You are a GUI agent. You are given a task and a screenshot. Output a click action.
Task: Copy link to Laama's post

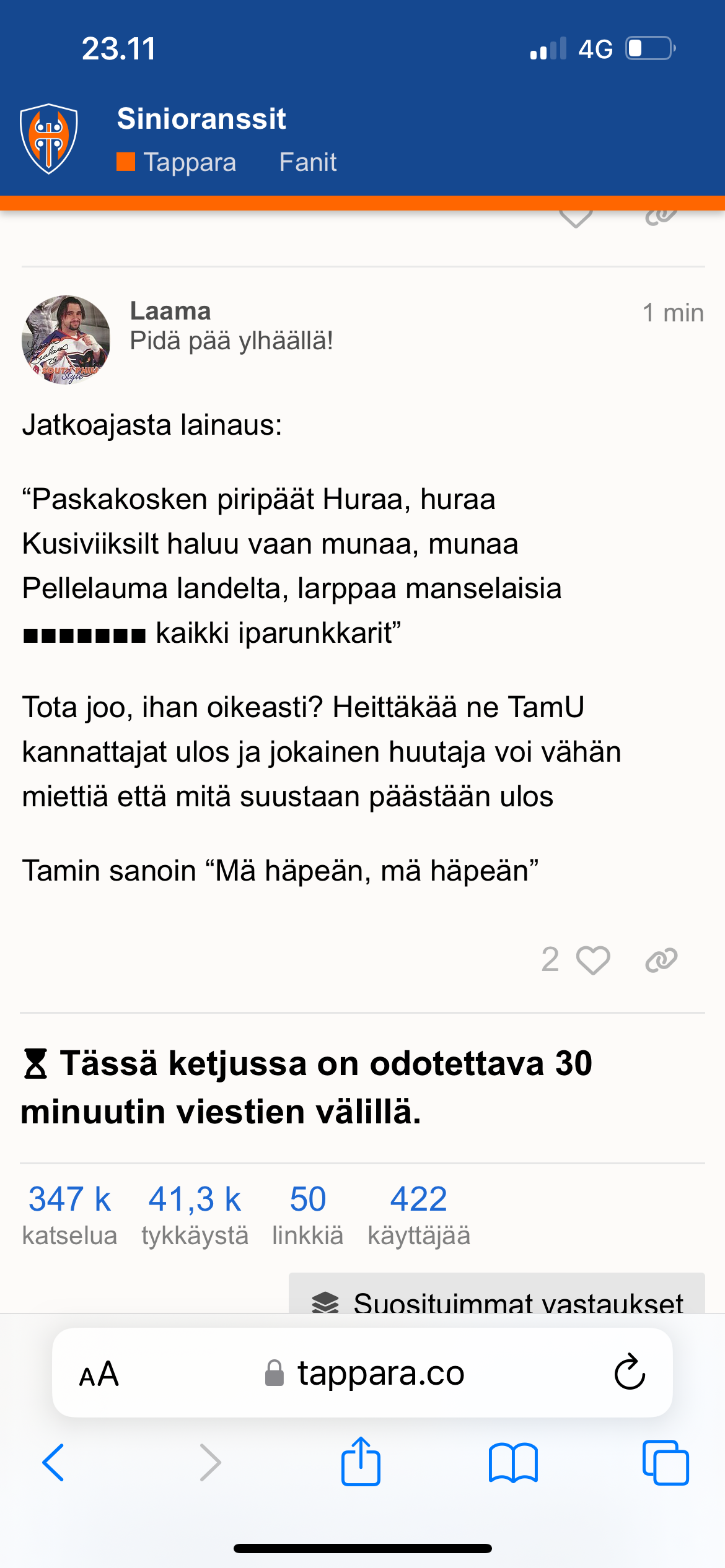pos(661,960)
